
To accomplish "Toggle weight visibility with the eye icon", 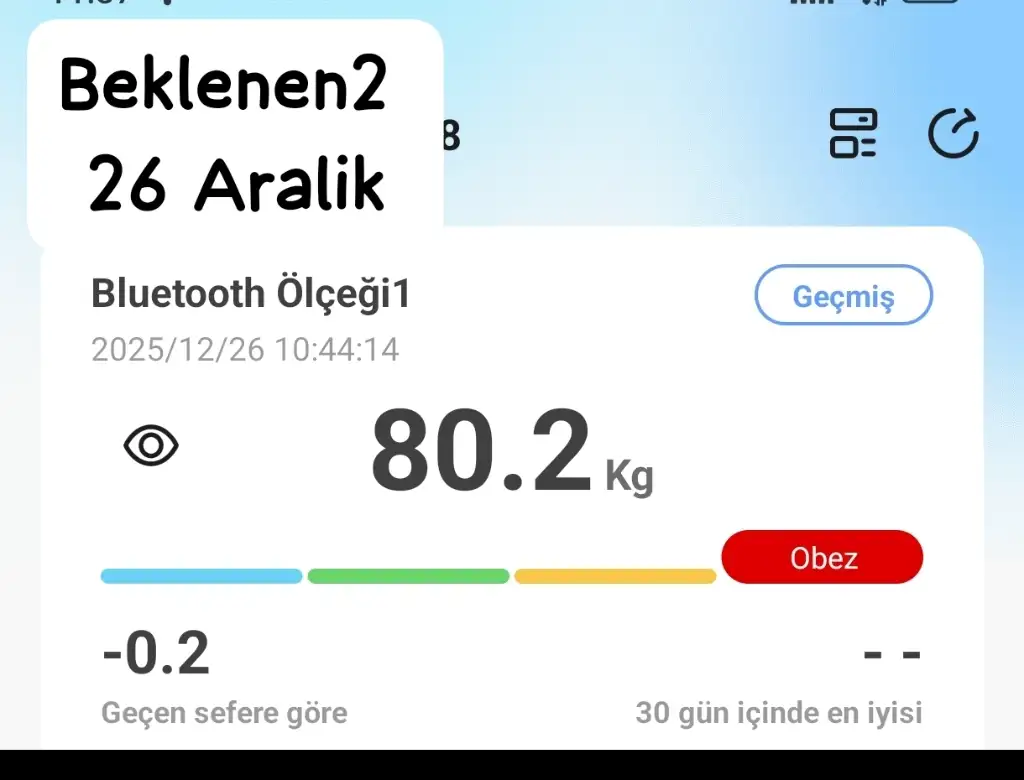I will 151,446.
